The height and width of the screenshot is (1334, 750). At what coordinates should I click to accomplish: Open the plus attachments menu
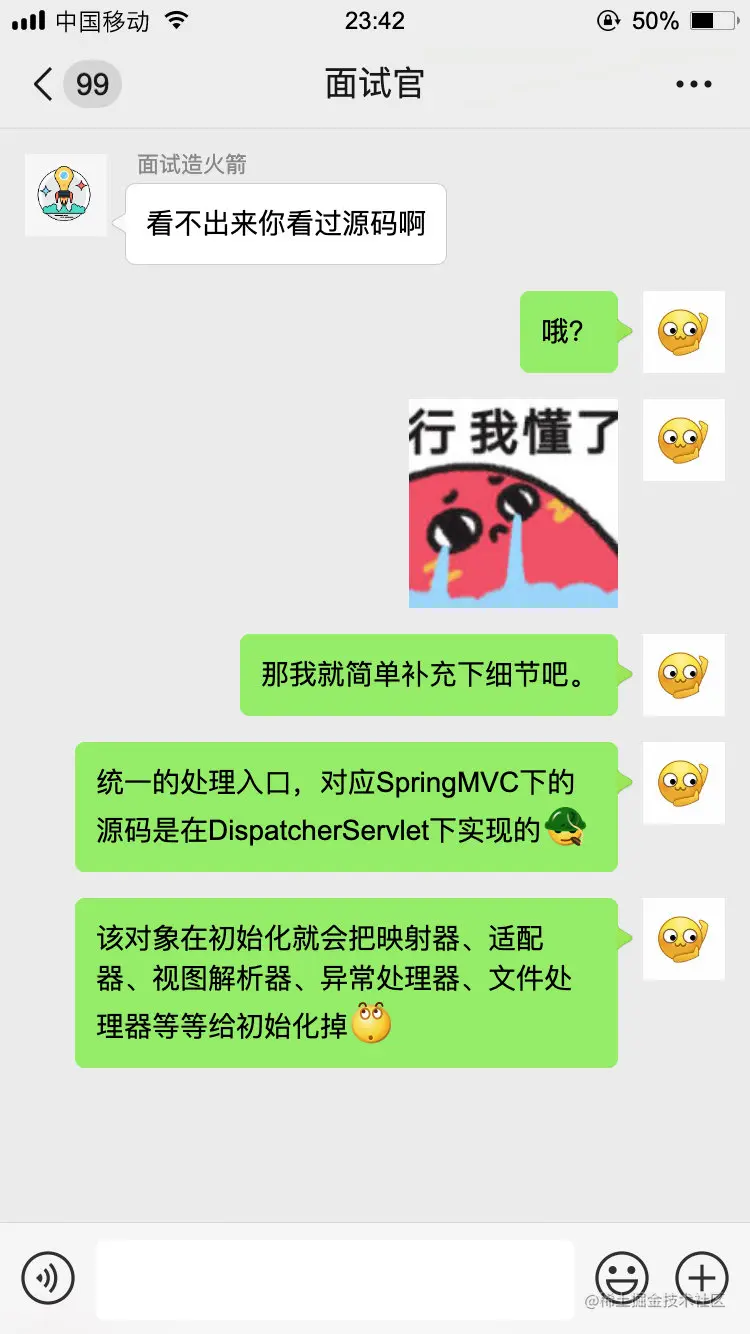pos(701,1277)
